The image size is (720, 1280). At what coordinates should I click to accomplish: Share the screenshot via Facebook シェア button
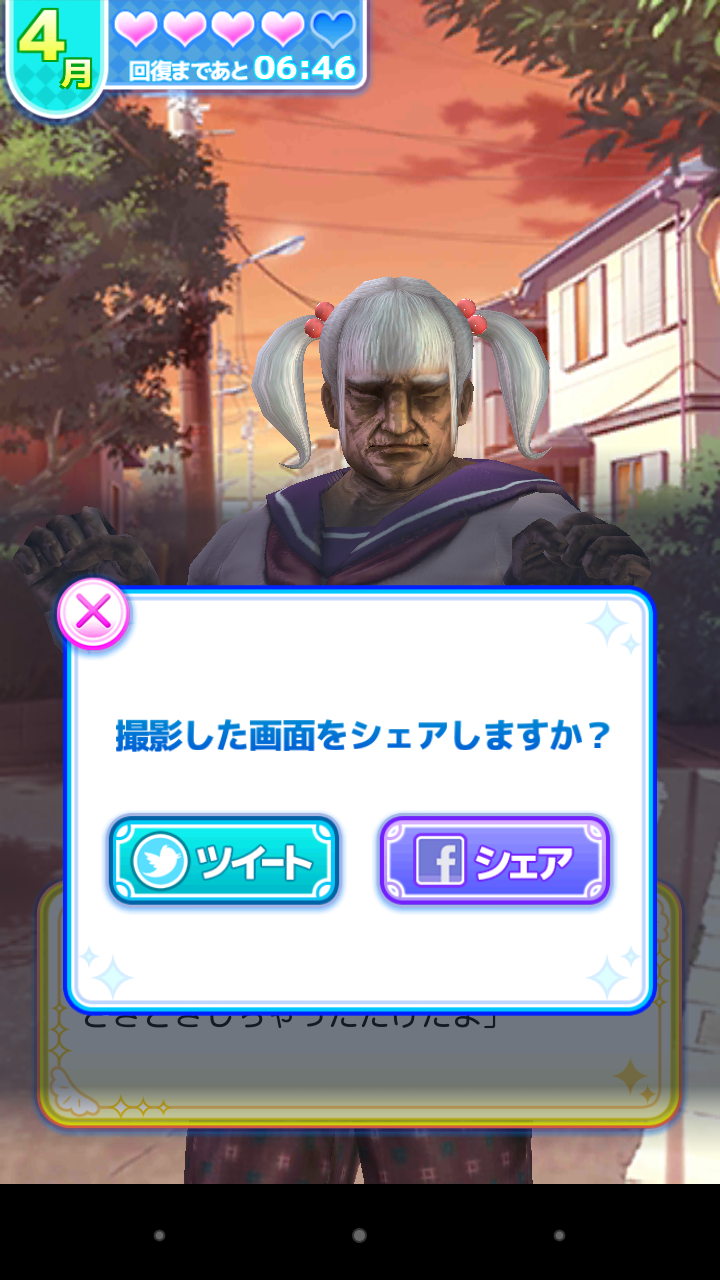tap(494, 860)
